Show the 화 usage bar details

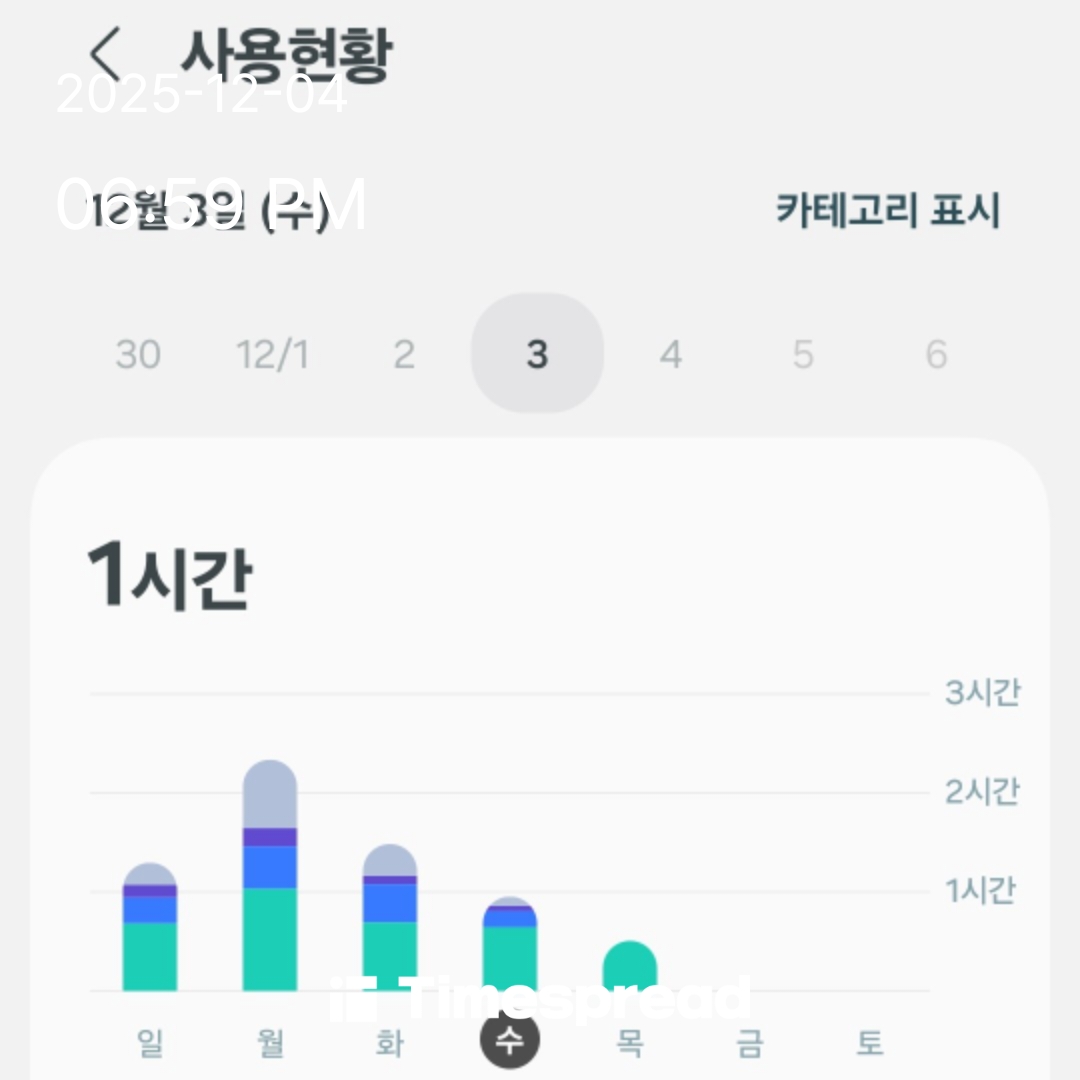390,920
